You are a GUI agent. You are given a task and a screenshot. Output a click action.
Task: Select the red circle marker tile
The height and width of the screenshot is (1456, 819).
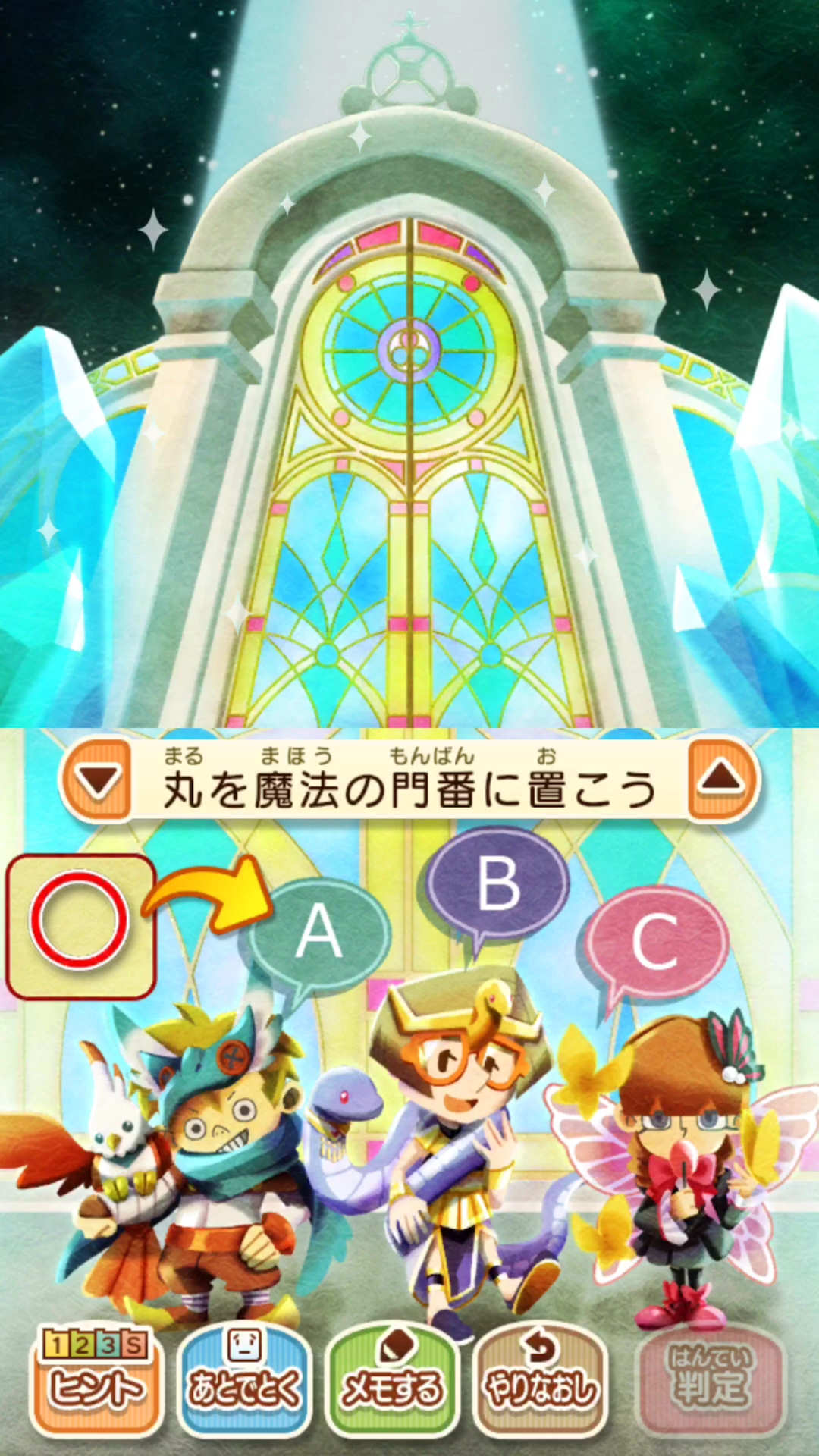click(x=80, y=925)
